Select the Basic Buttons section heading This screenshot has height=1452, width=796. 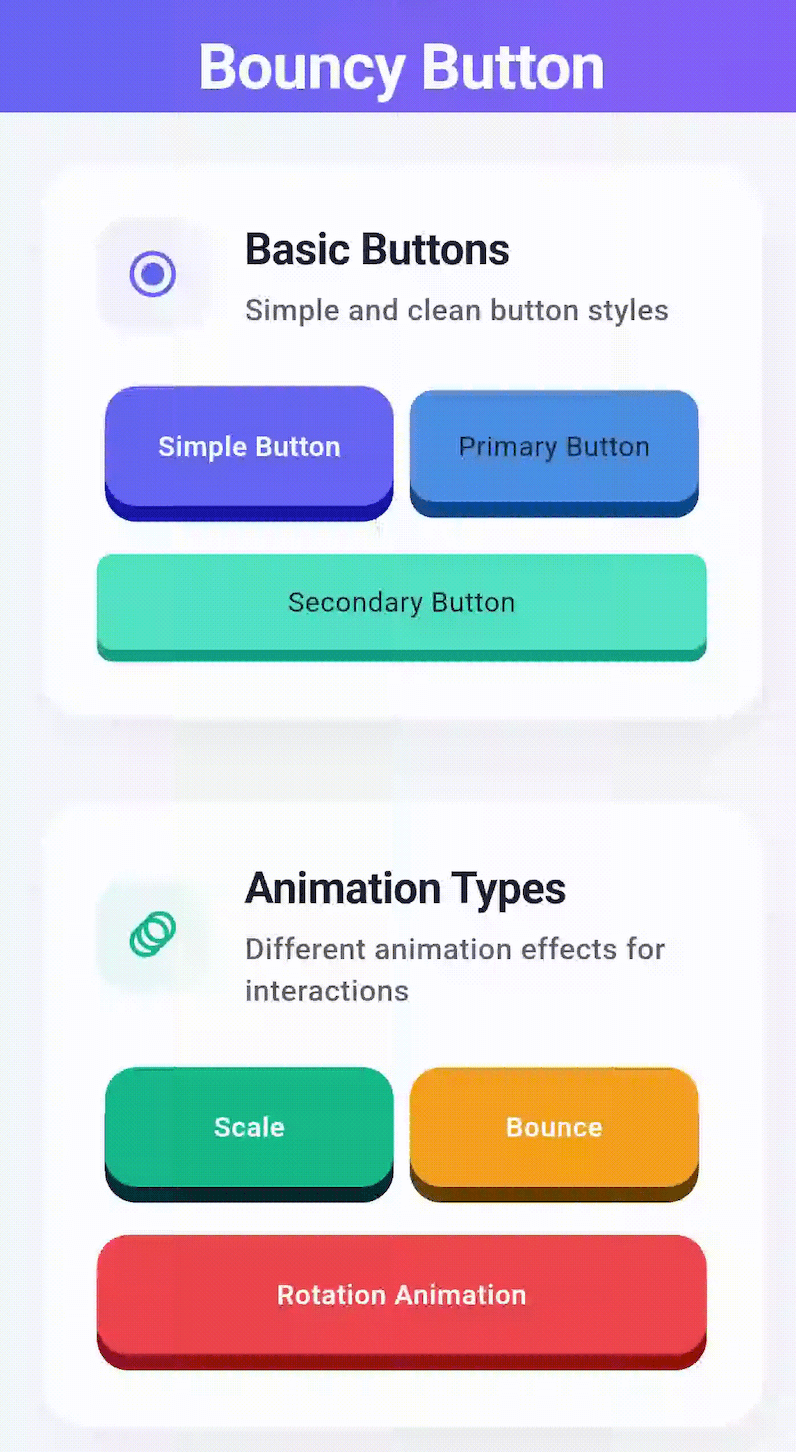tap(377, 249)
